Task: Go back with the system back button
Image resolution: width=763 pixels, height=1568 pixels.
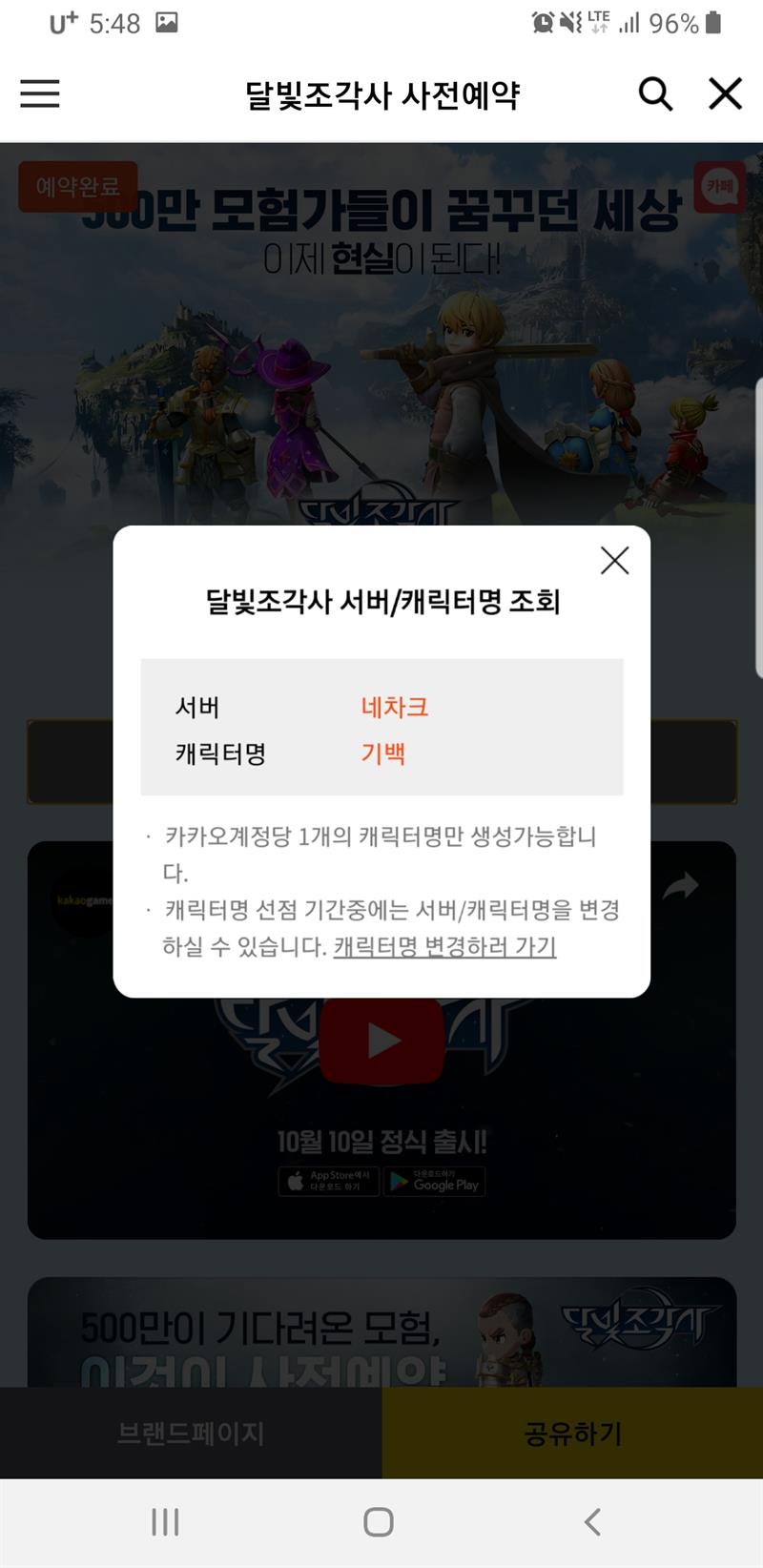Action: pyautogui.click(x=592, y=1521)
